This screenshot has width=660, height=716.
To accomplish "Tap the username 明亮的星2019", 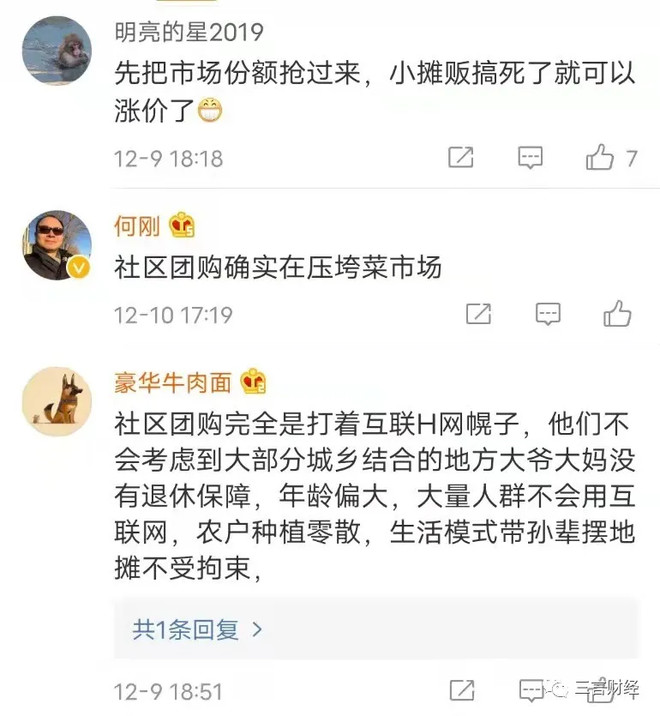I will pyautogui.click(x=189, y=31).
